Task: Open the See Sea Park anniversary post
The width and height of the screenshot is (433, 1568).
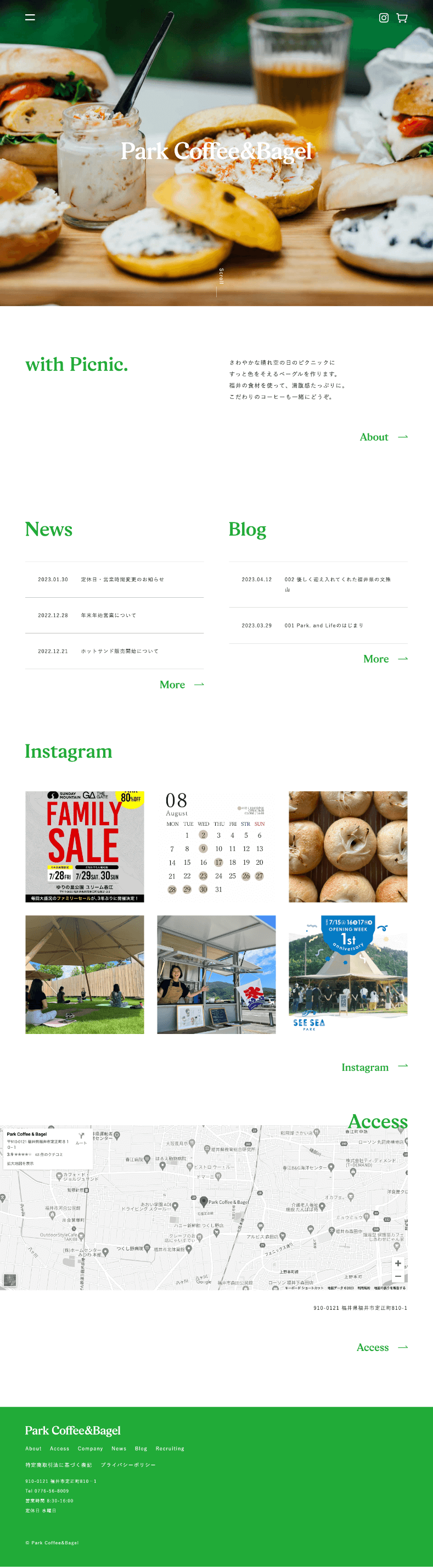Action: (348, 974)
